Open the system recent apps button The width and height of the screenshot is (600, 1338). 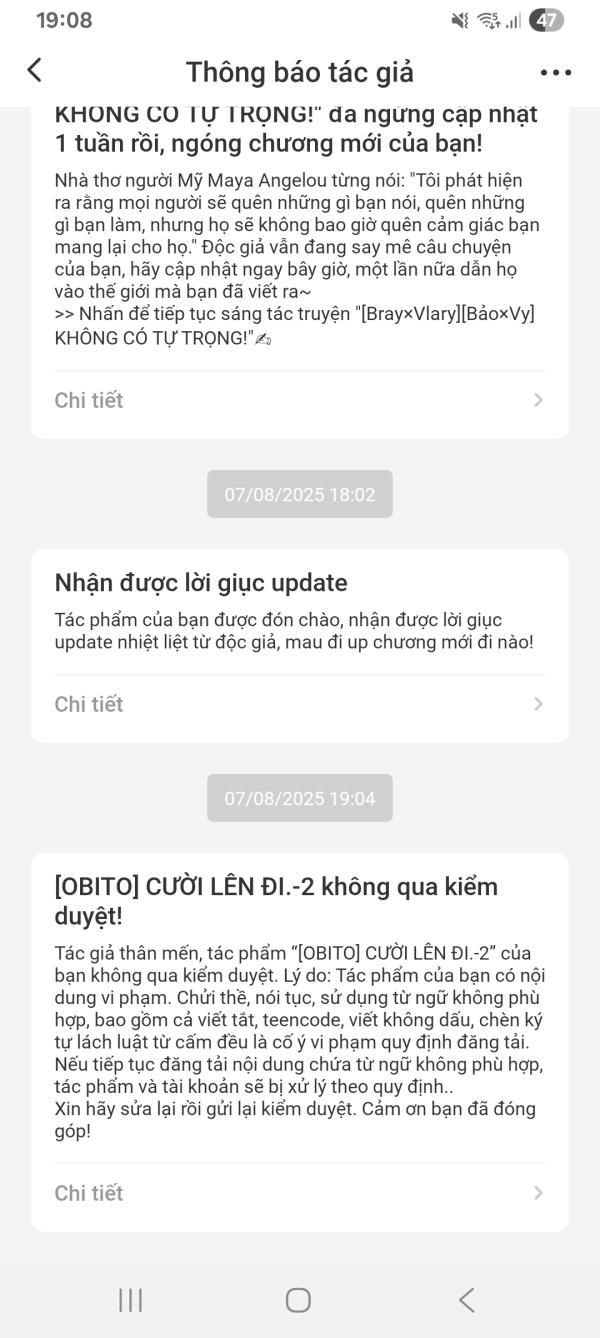pyautogui.click(x=131, y=1299)
